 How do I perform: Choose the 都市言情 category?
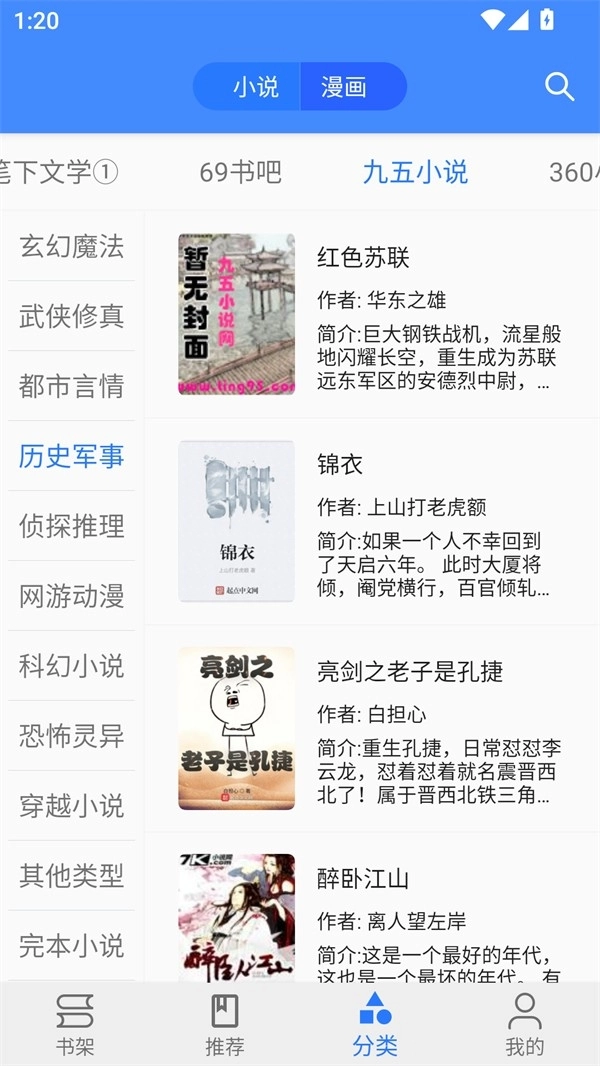click(72, 386)
